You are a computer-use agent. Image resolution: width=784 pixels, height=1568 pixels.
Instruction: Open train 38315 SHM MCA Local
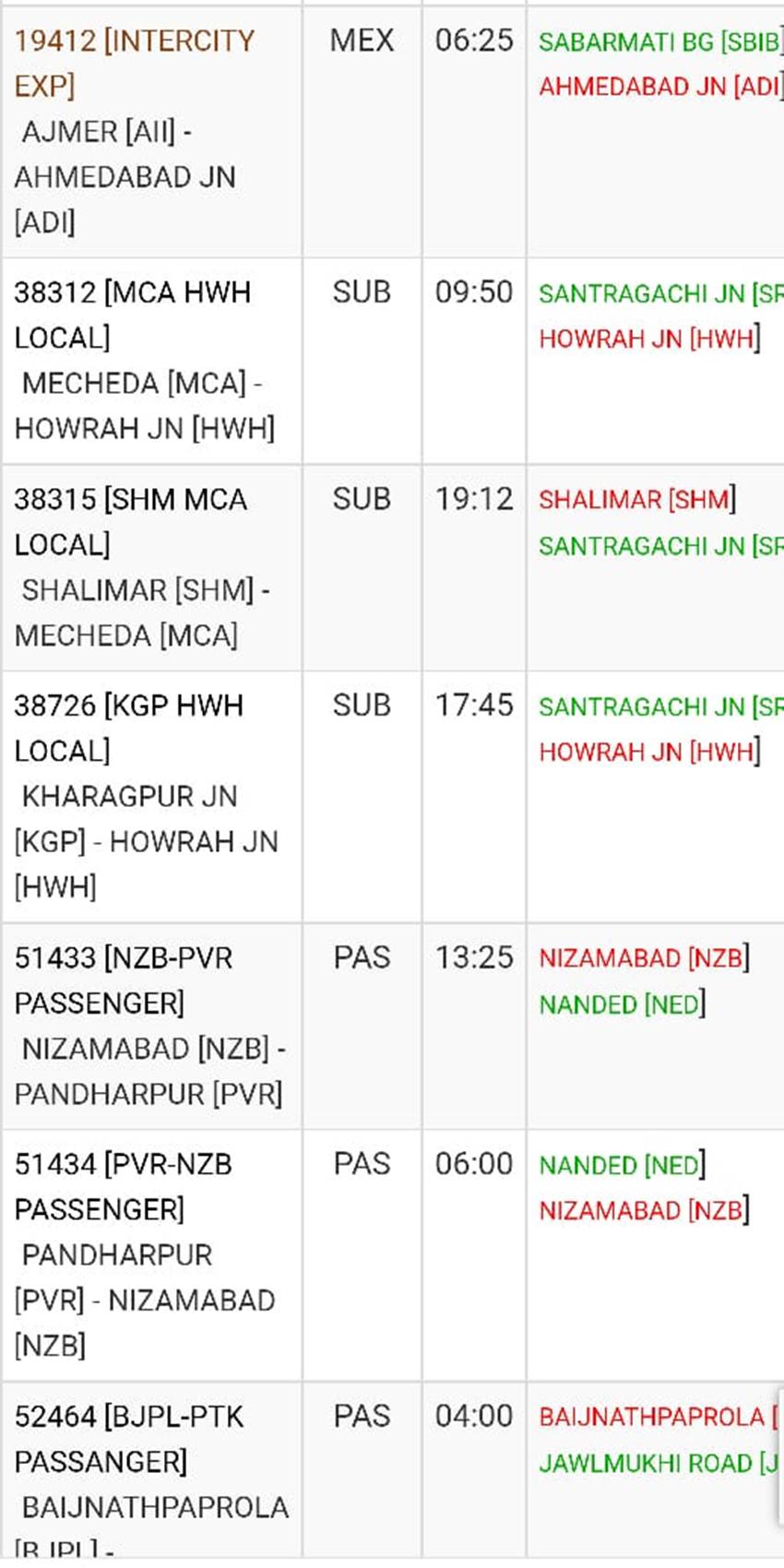(130, 522)
